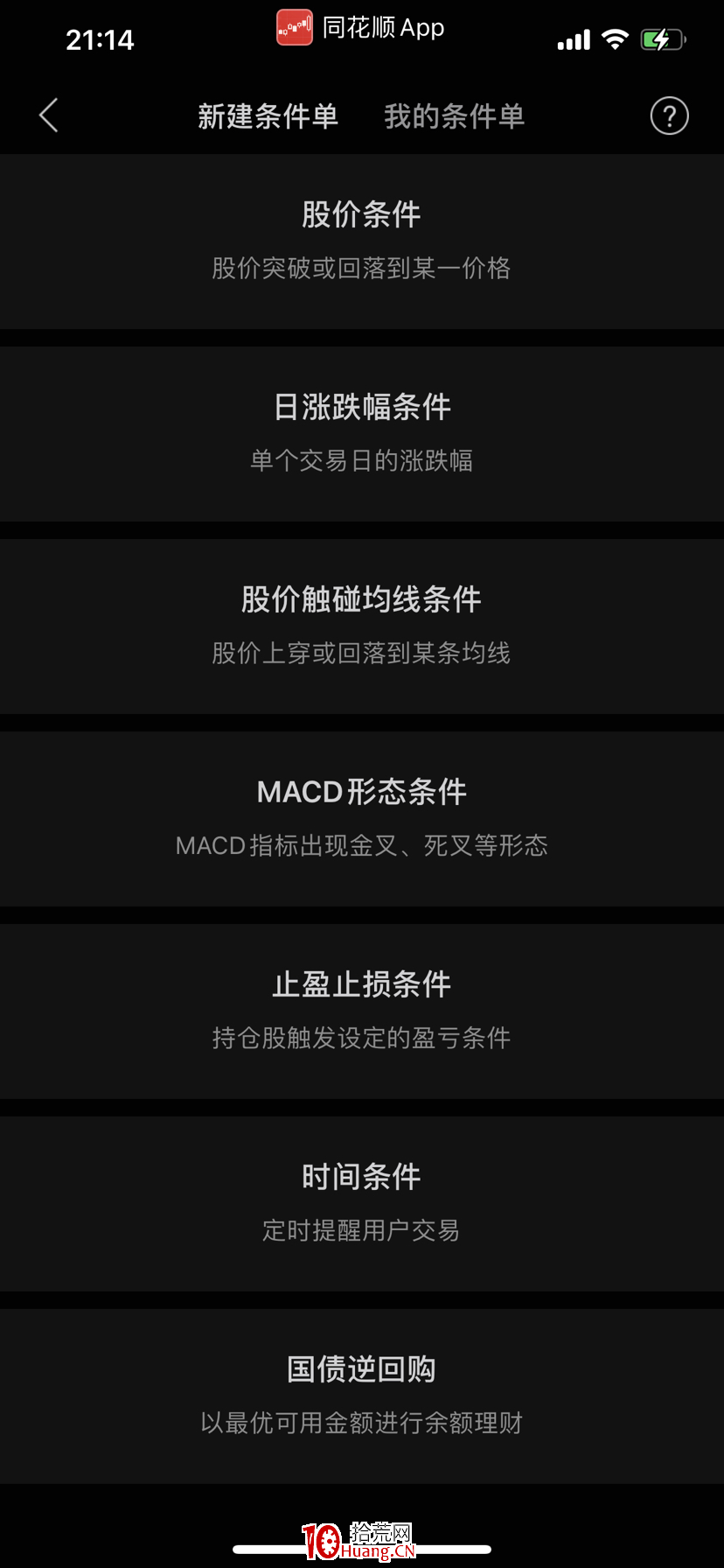Open the help question mark icon
The image size is (724, 1568).
(669, 115)
